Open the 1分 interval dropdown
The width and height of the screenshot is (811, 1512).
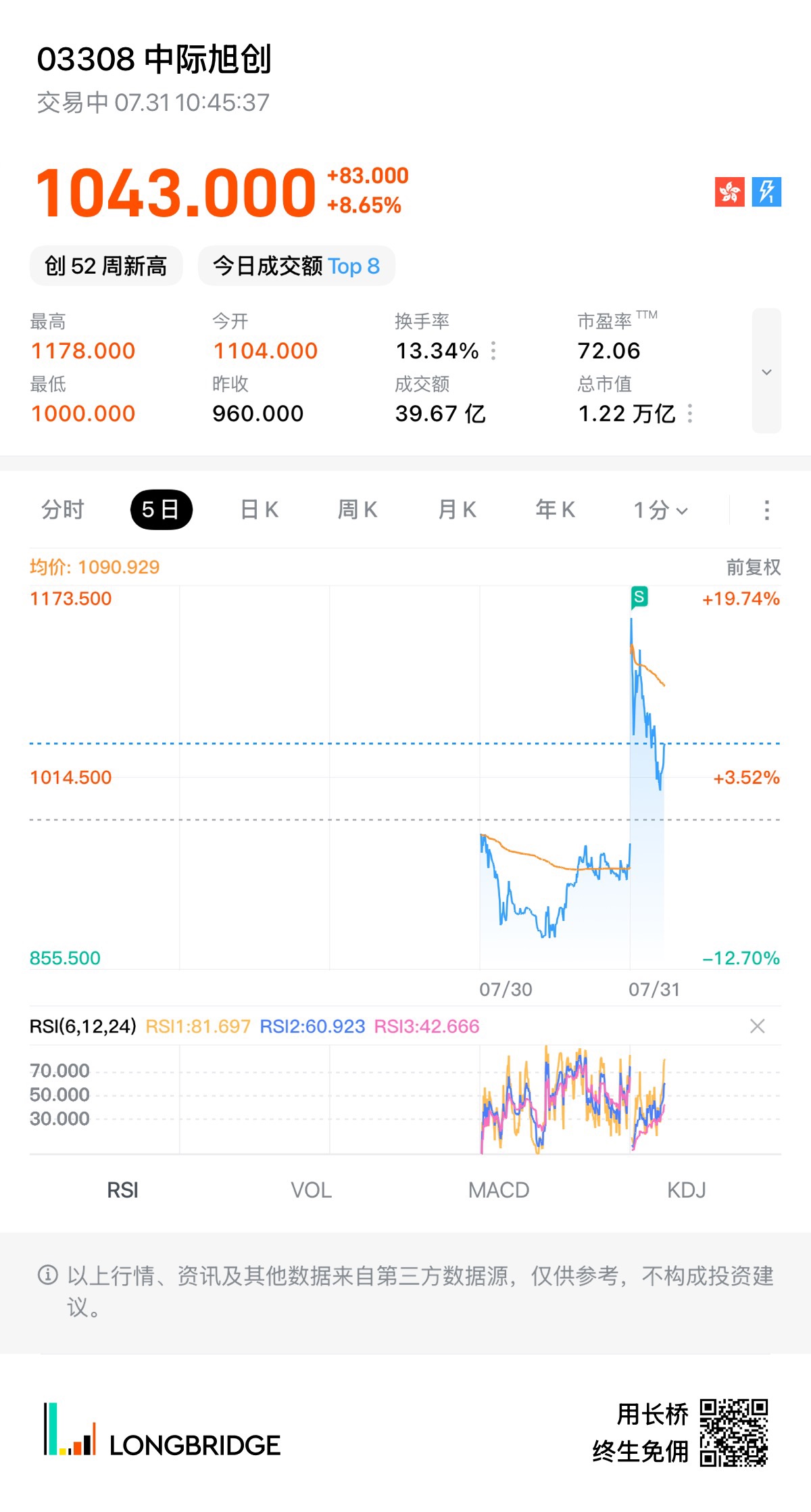click(x=660, y=510)
